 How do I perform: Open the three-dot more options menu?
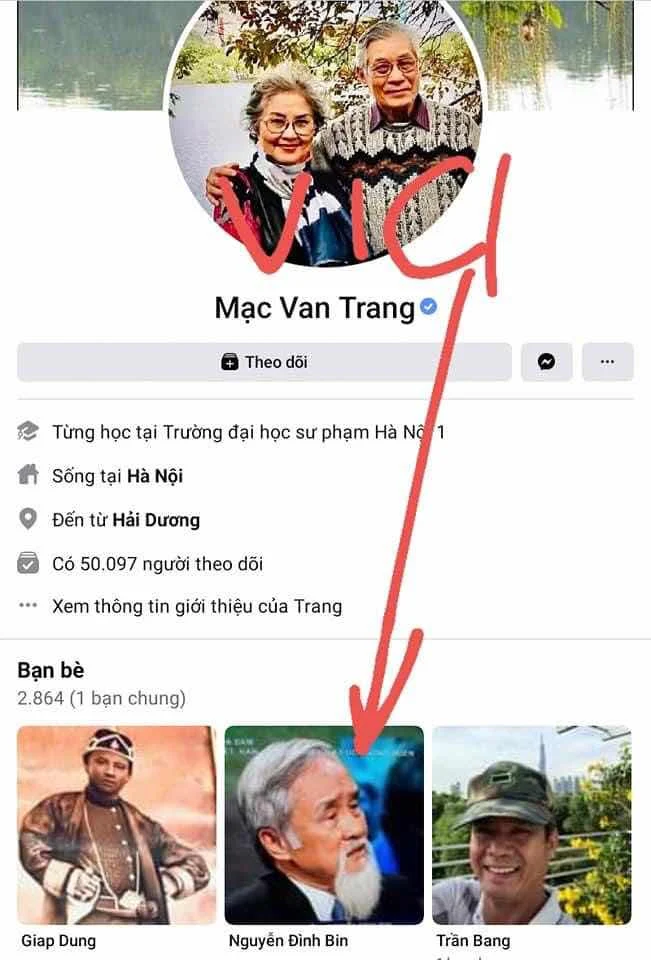607,362
